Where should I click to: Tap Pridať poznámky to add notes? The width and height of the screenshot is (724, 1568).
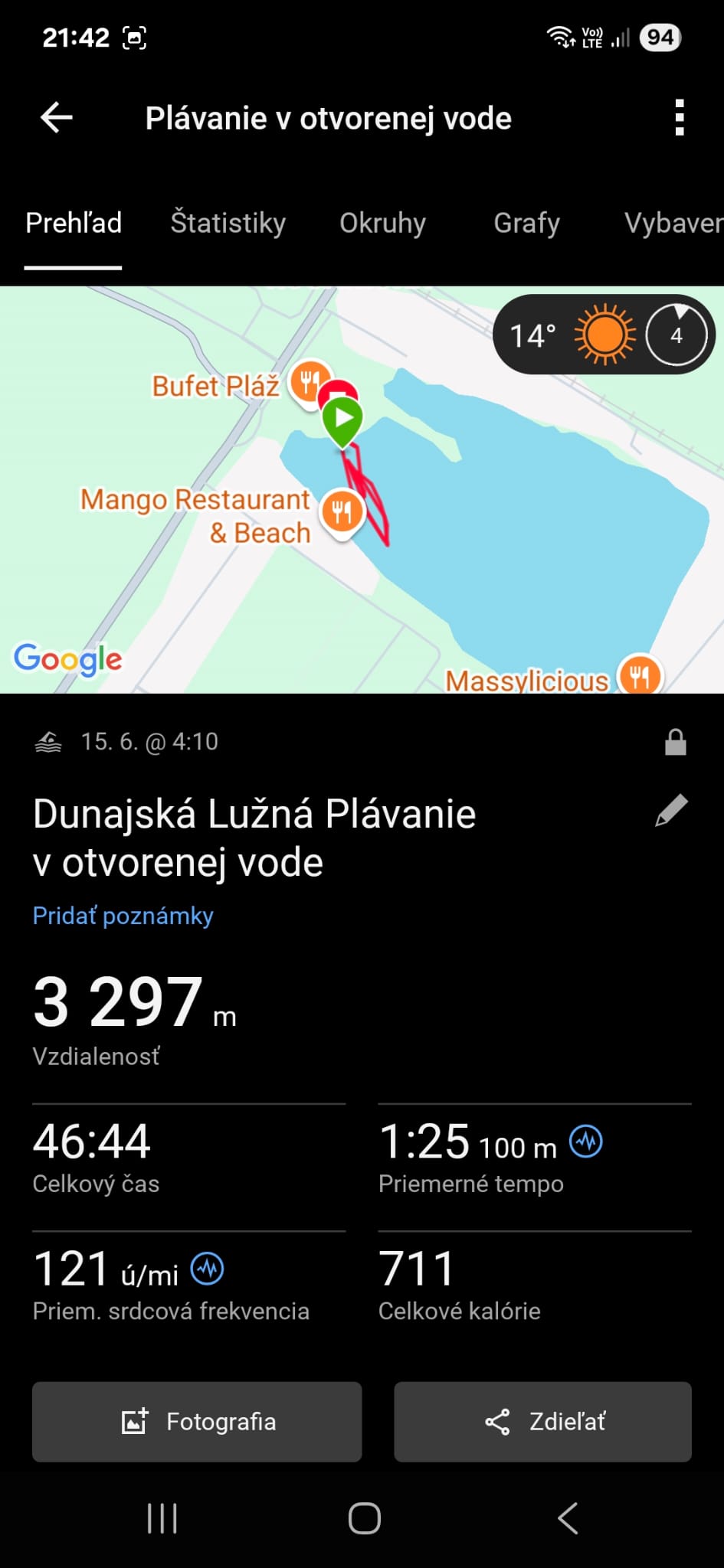[123, 916]
